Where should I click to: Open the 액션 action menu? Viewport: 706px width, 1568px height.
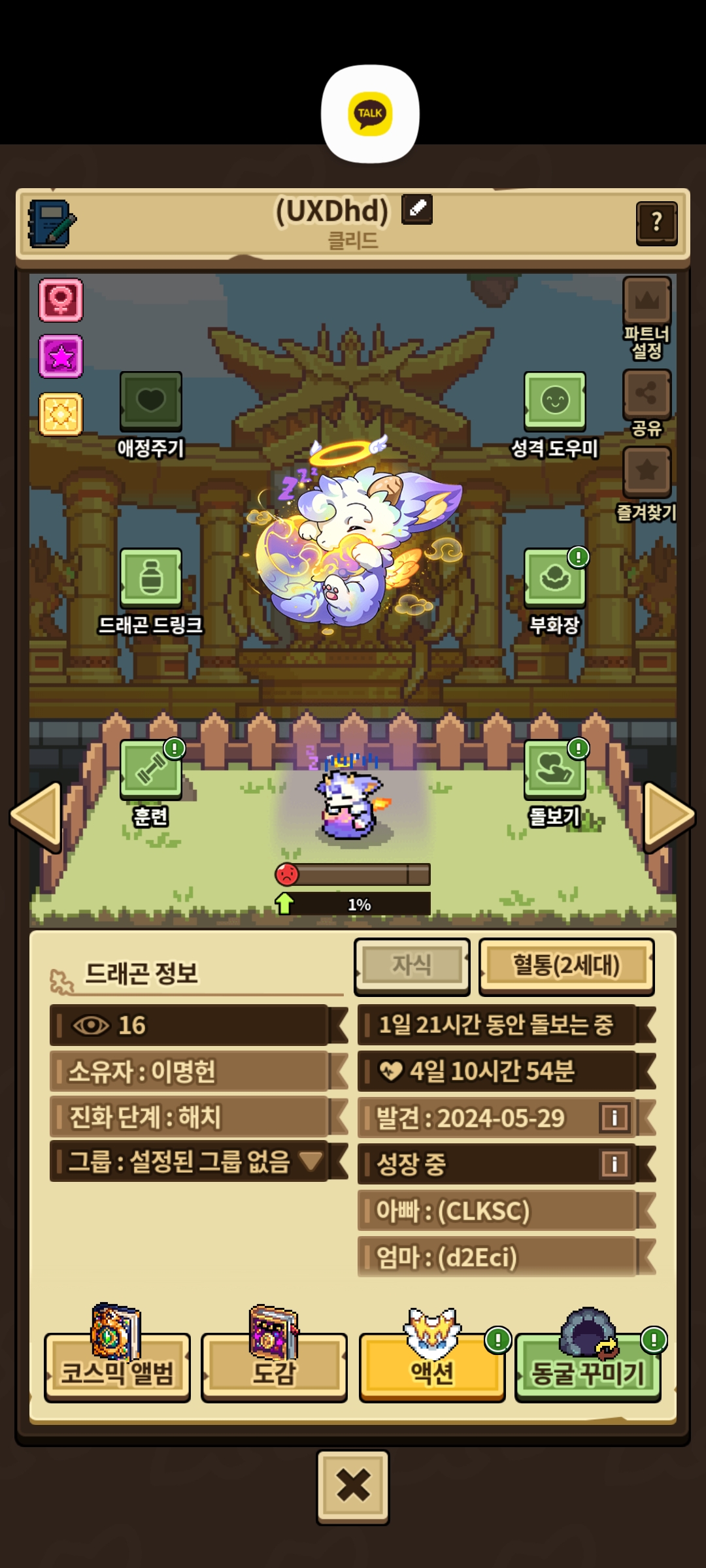[432, 1367]
